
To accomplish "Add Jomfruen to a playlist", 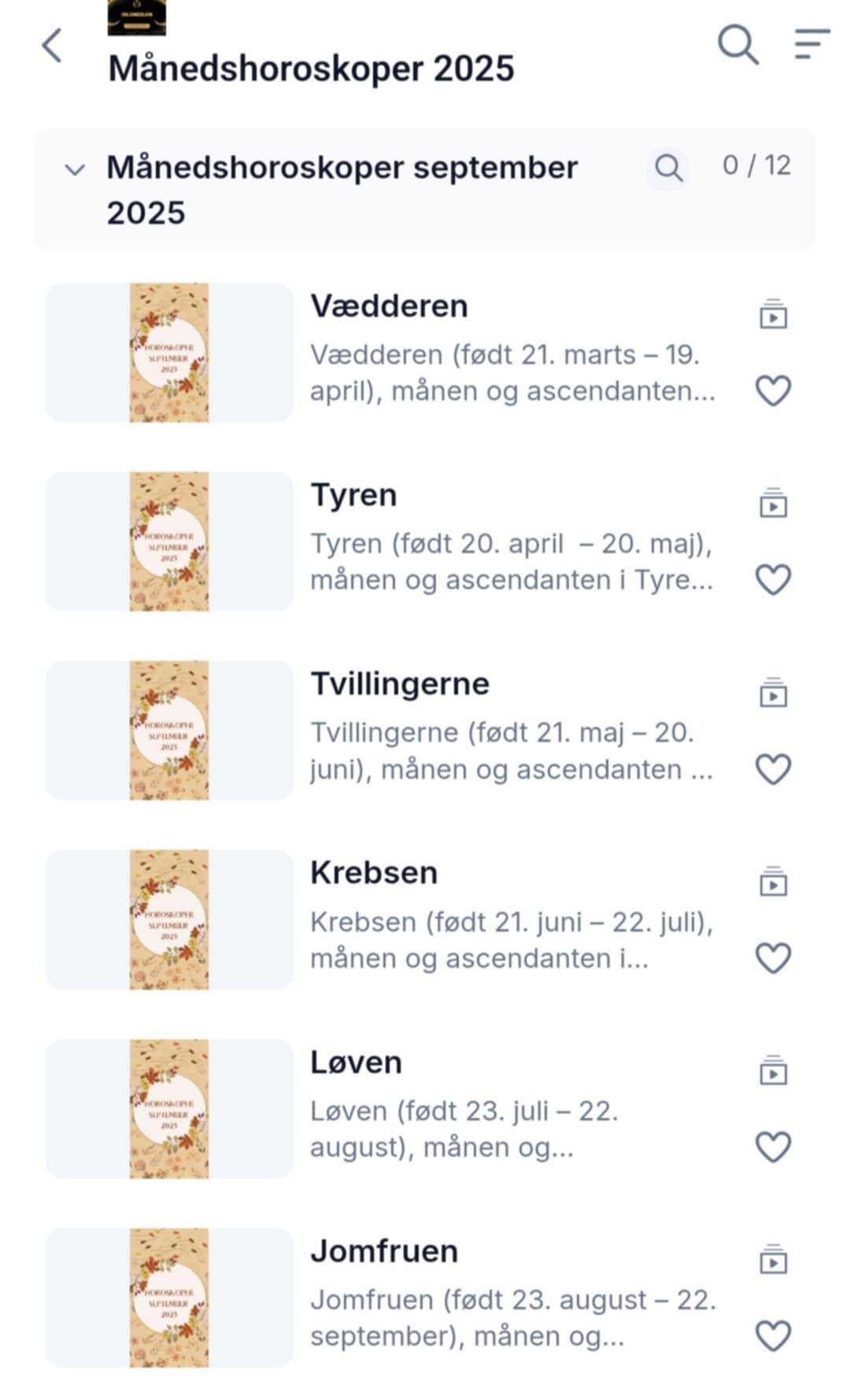I will [x=773, y=1260].
